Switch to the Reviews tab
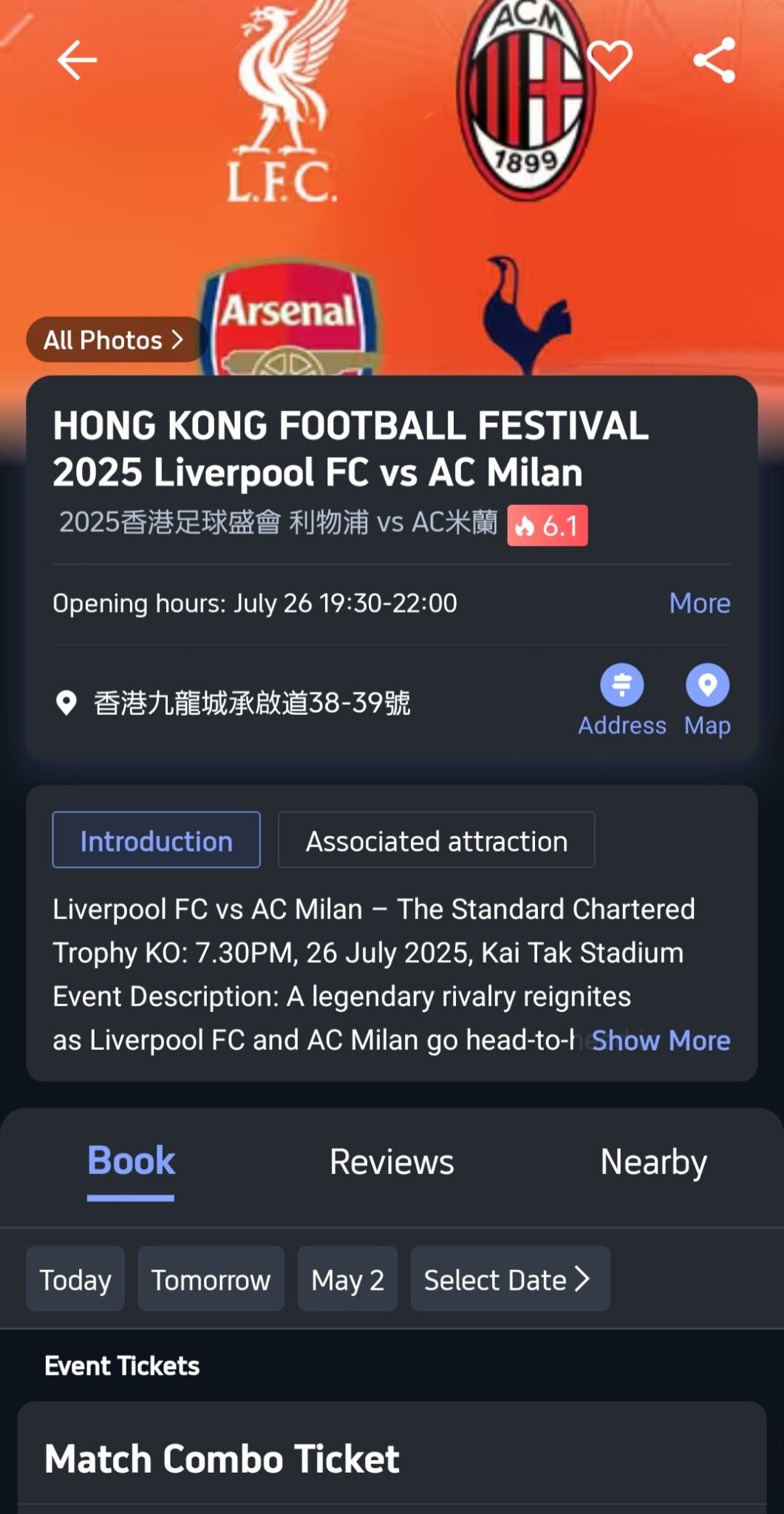The image size is (784, 1514). (x=392, y=1162)
